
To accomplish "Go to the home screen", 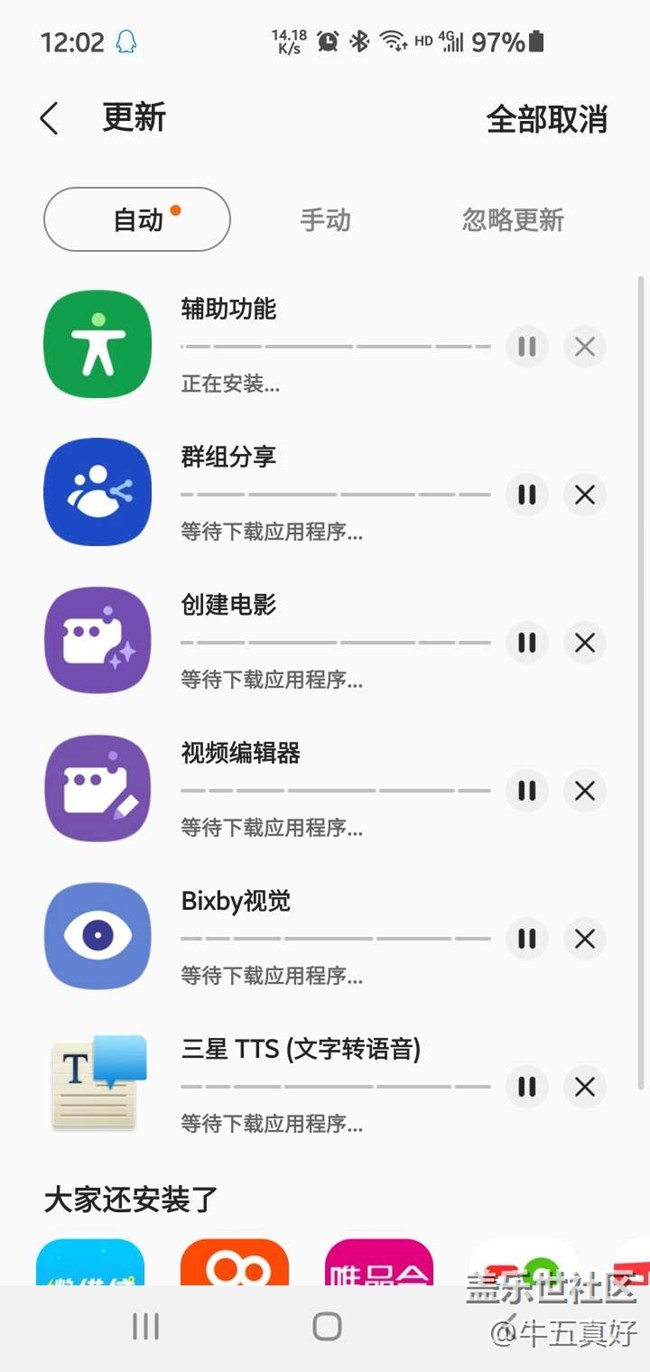I will click(327, 1327).
